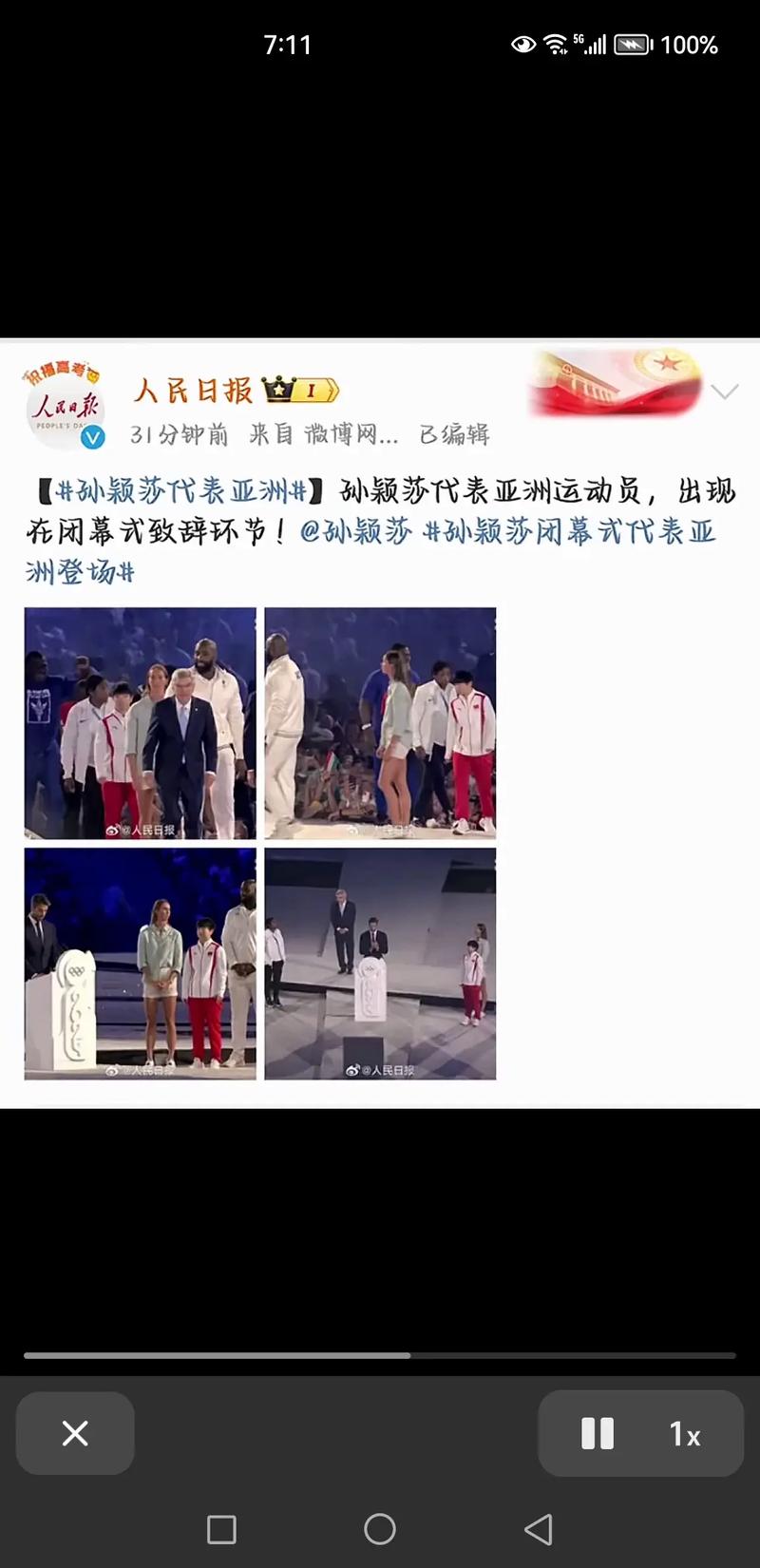Dismiss the video overlay via the X icon
The image size is (760, 1568).
point(74,1433)
